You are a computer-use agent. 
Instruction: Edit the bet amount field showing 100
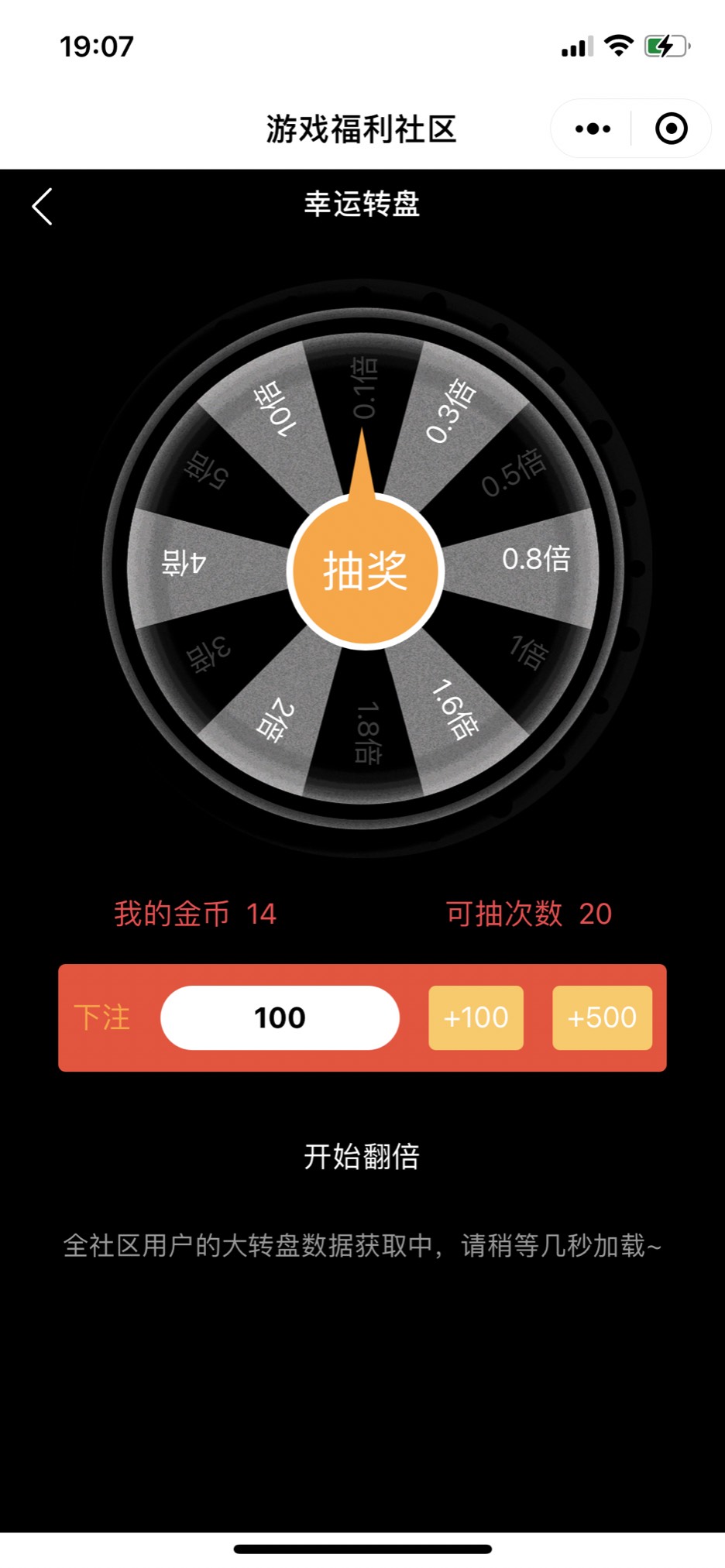pyautogui.click(x=280, y=1017)
